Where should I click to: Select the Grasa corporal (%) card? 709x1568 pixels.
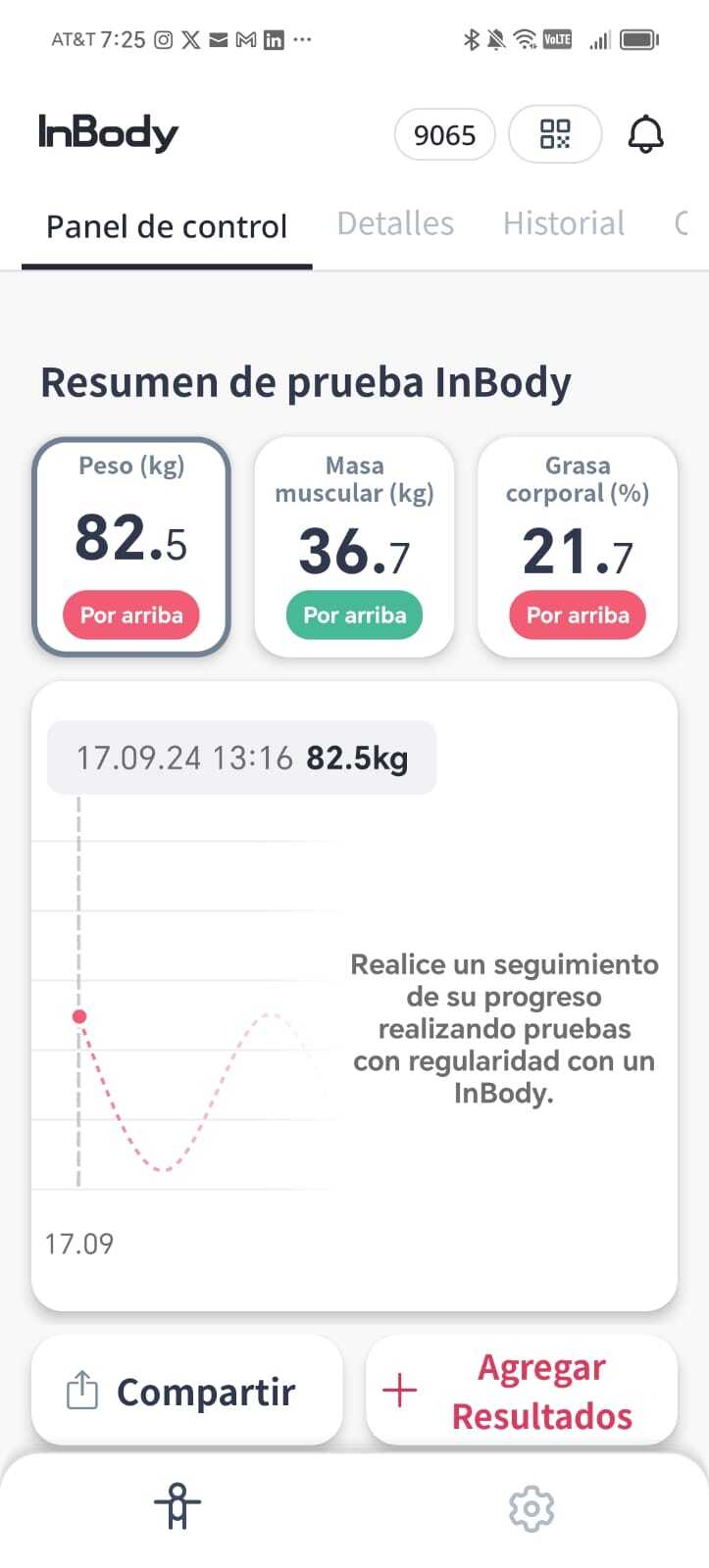tap(578, 546)
